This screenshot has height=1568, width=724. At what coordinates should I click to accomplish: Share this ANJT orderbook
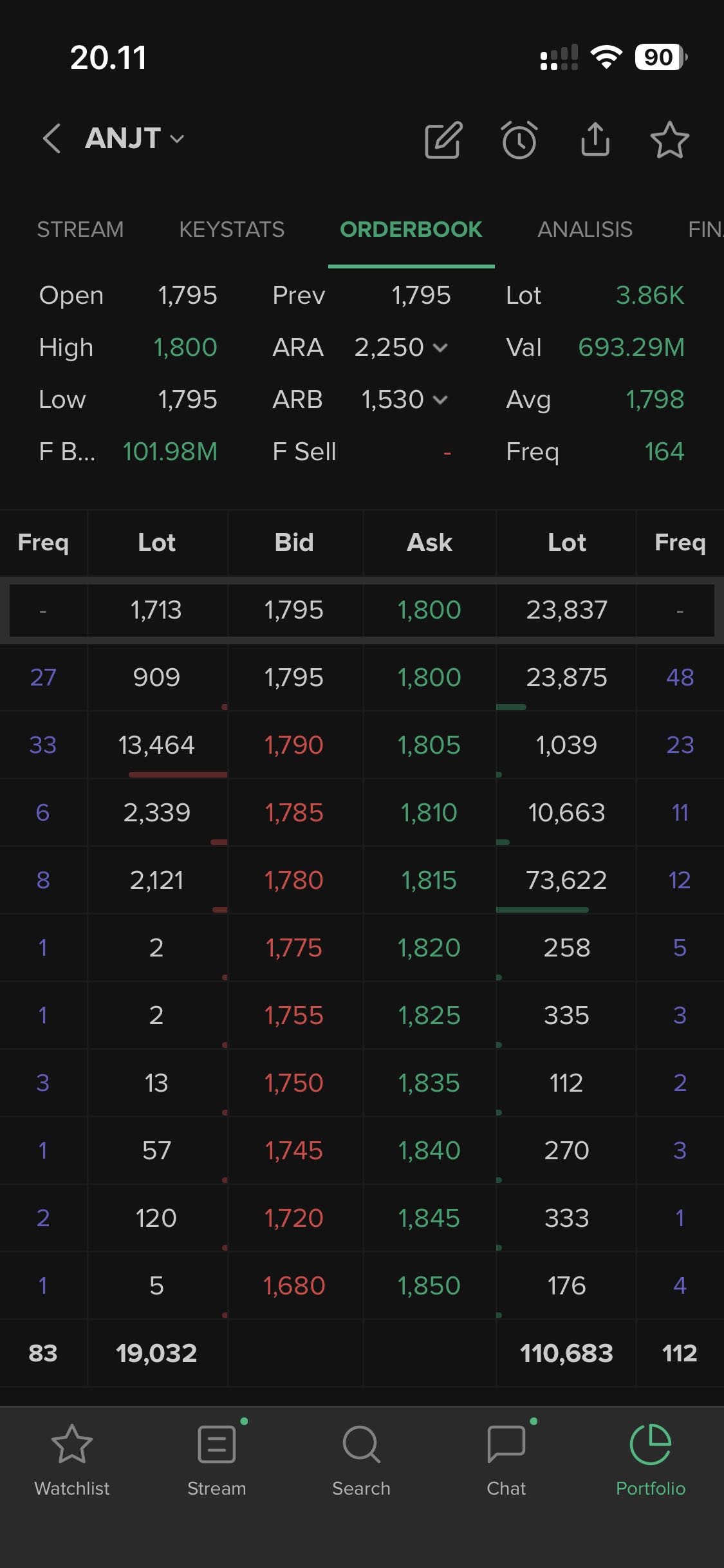595,140
